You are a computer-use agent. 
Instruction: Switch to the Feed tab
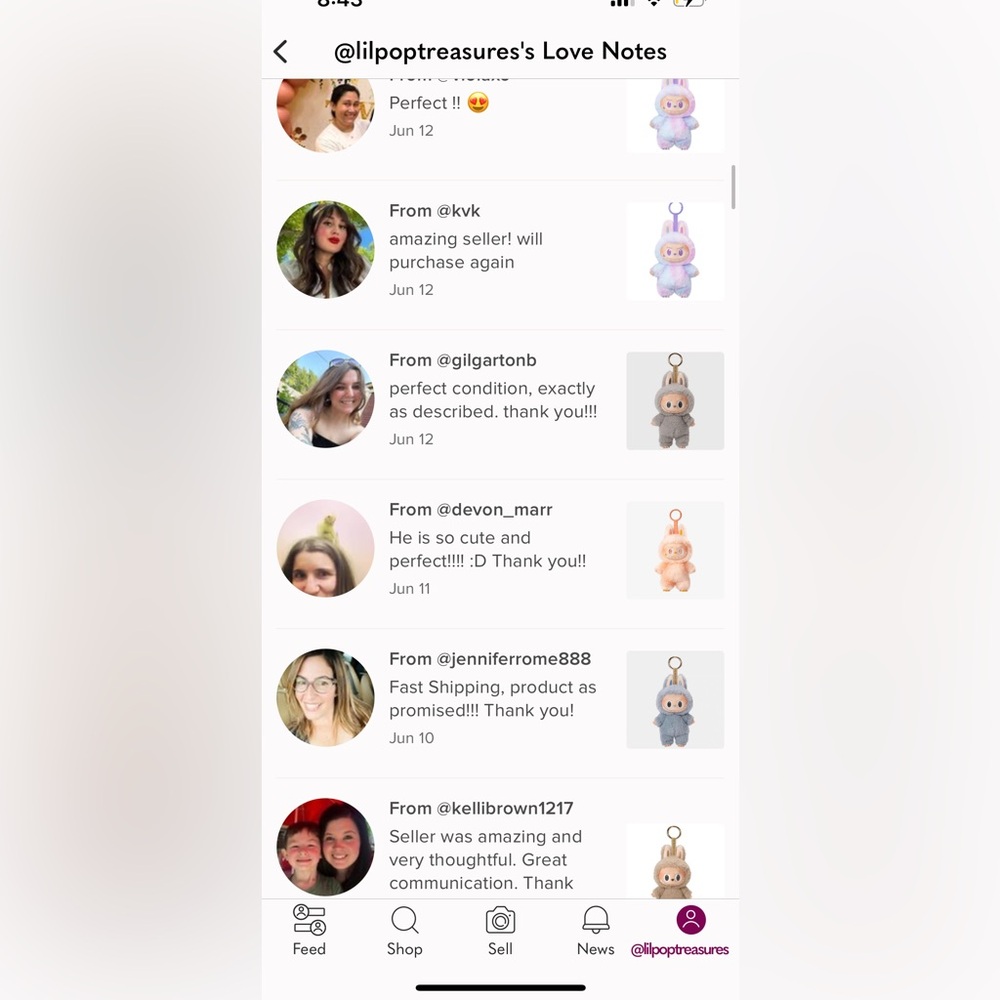tap(309, 930)
